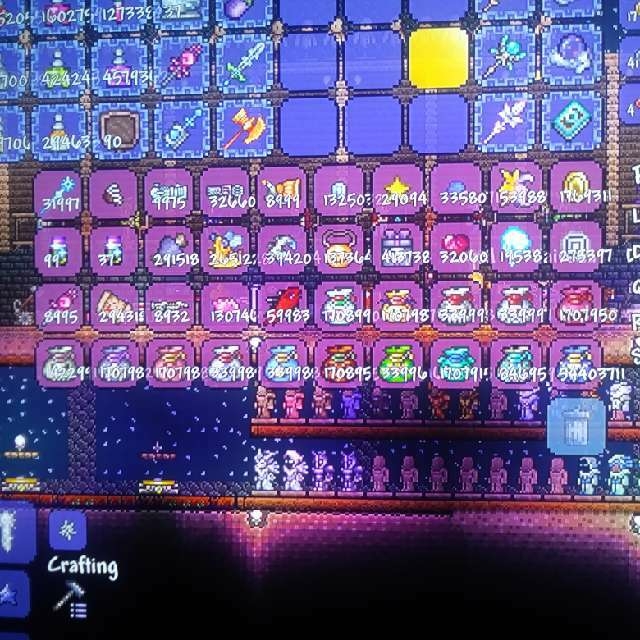Pick the stack labeled 291518
The image size is (640, 640).
pyautogui.click(x=169, y=250)
